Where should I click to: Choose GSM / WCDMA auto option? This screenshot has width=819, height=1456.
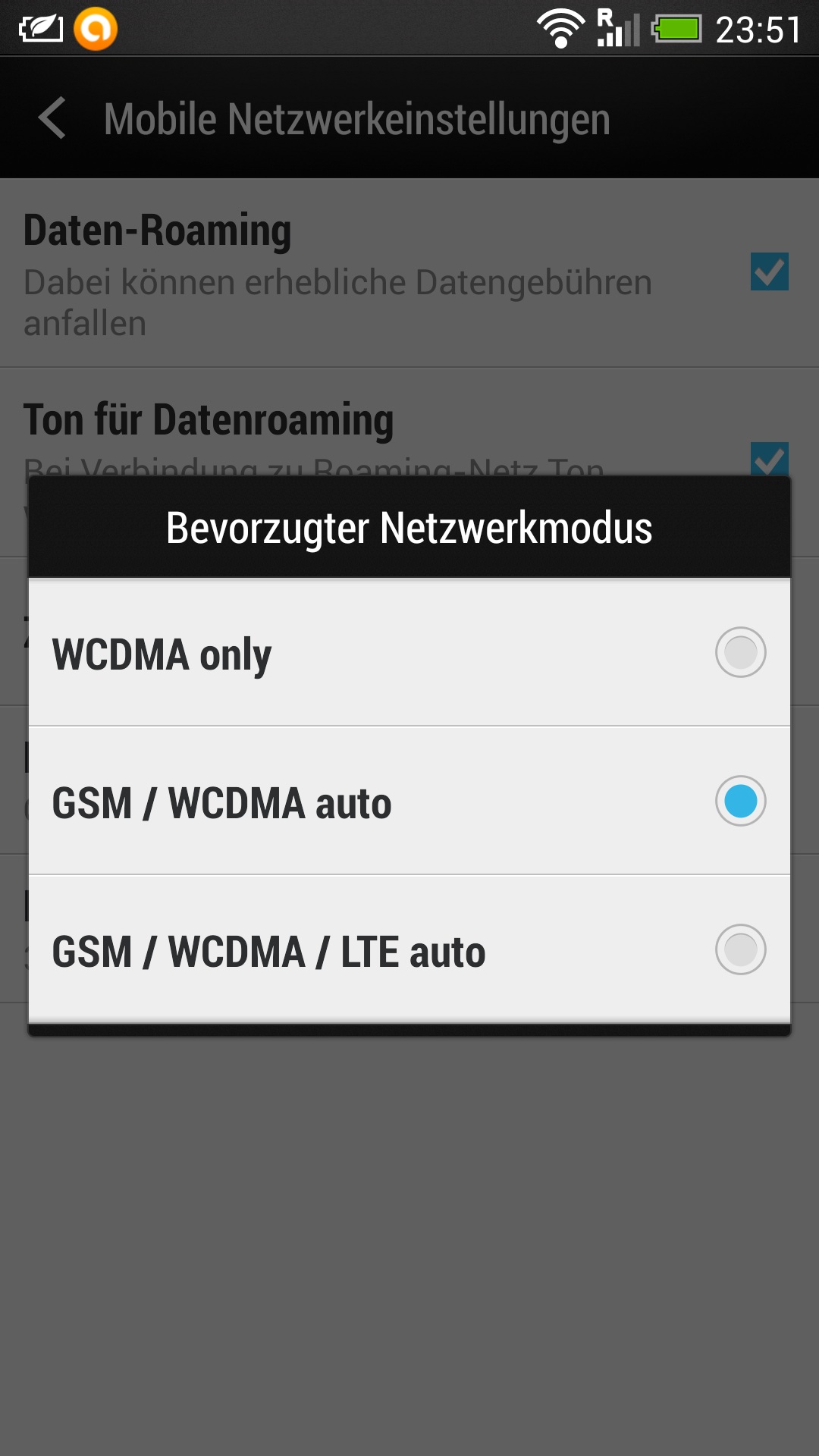coord(409,801)
